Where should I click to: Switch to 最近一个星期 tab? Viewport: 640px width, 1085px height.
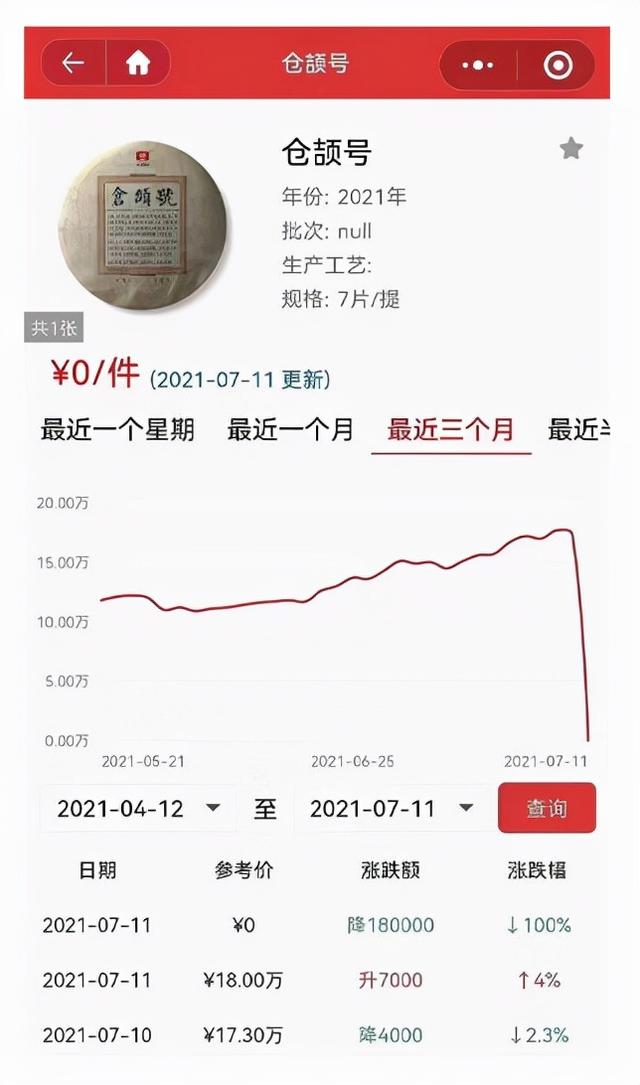(x=117, y=430)
